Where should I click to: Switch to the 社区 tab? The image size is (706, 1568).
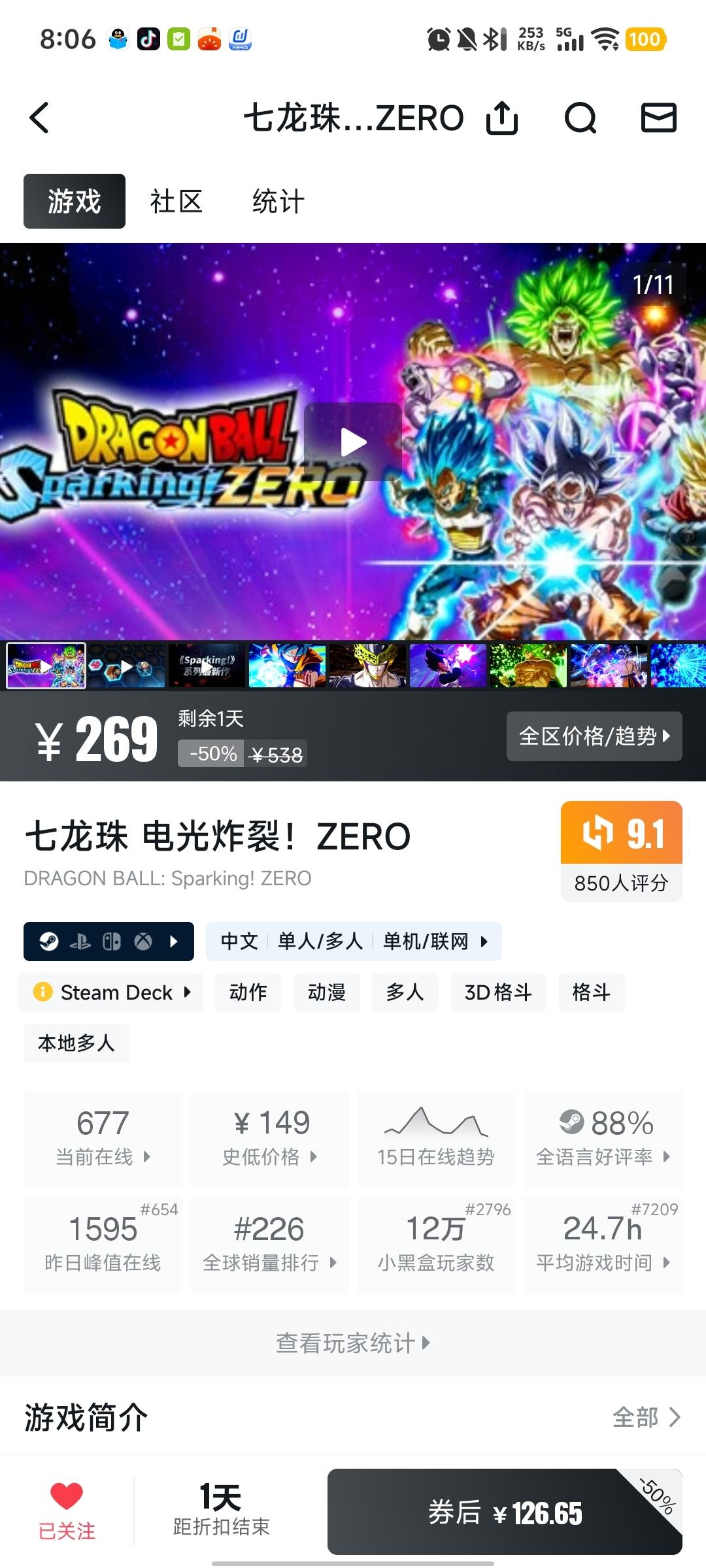(176, 201)
